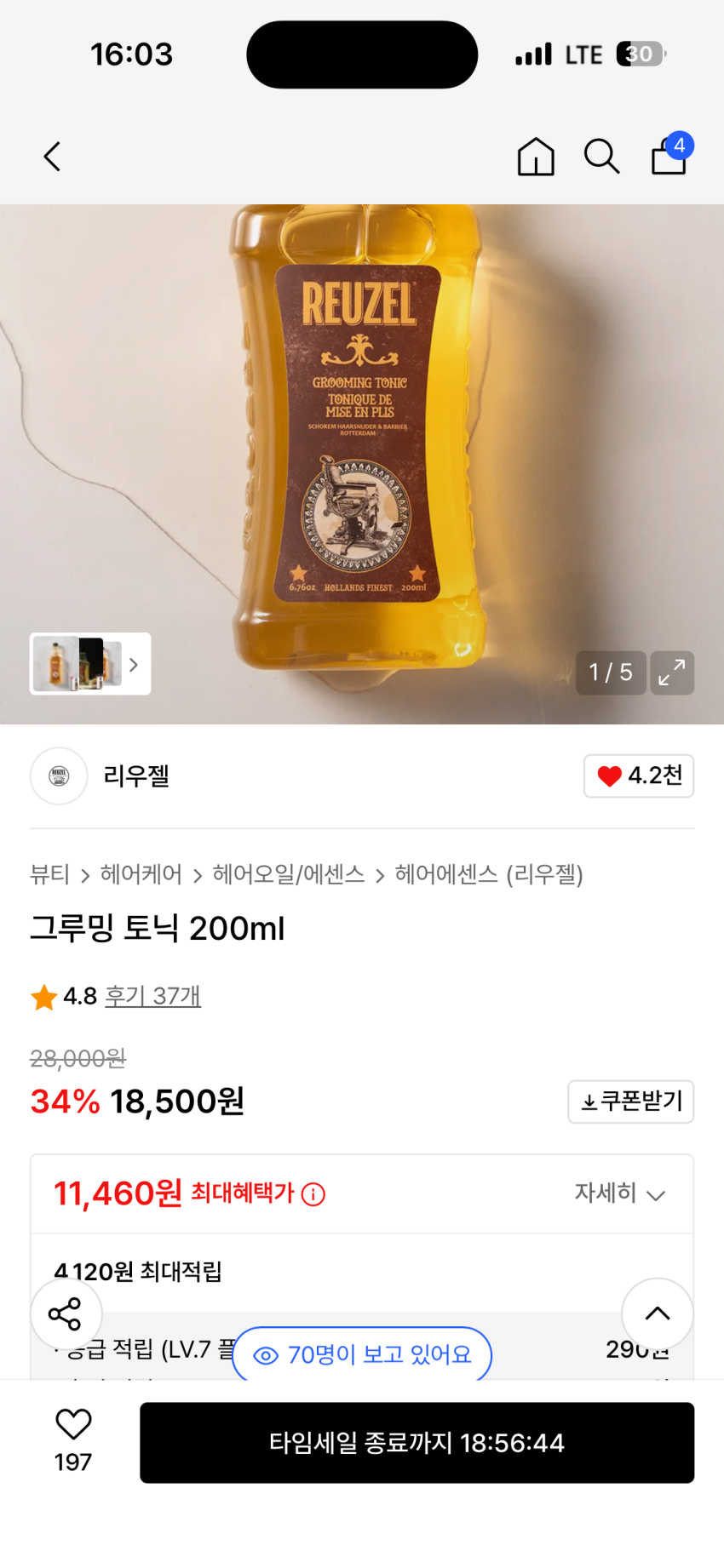Read the 후기 37개 reviews
The width and height of the screenshot is (724, 1568).
coord(152,996)
